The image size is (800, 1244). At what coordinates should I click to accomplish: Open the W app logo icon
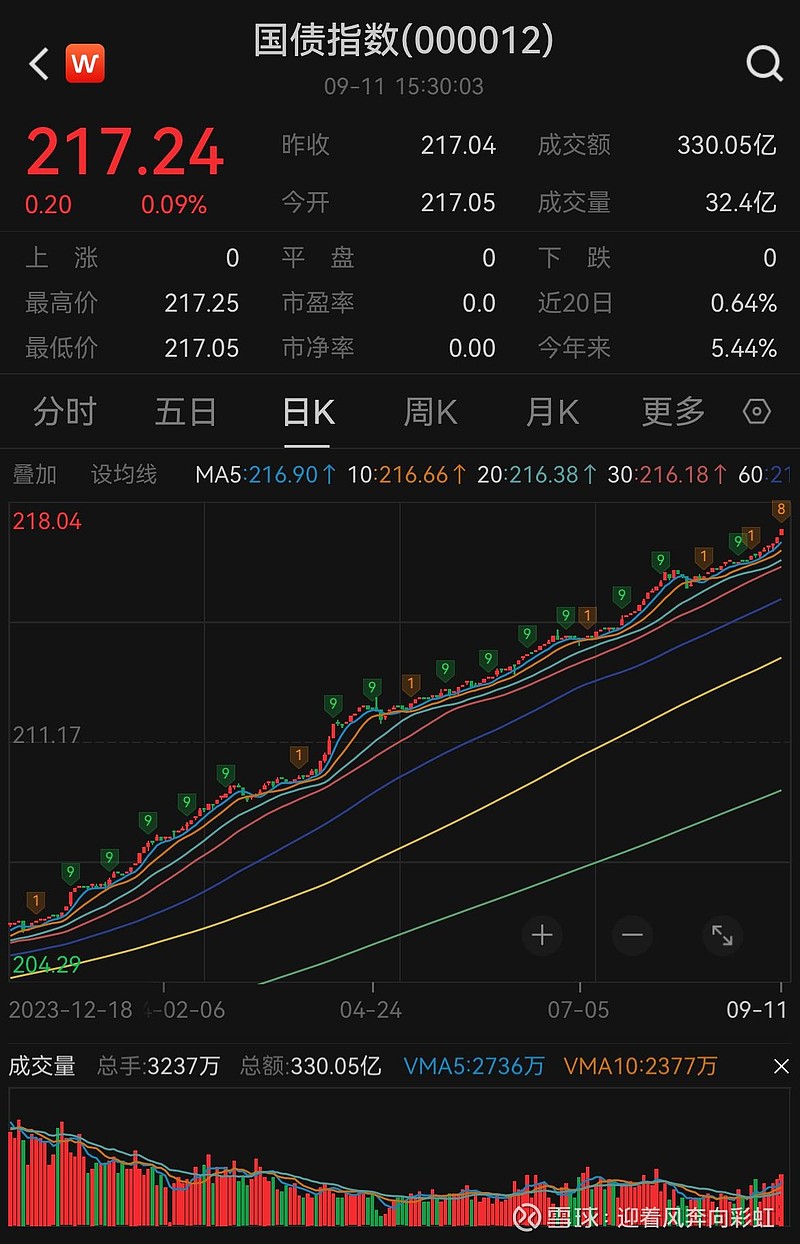(85, 63)
